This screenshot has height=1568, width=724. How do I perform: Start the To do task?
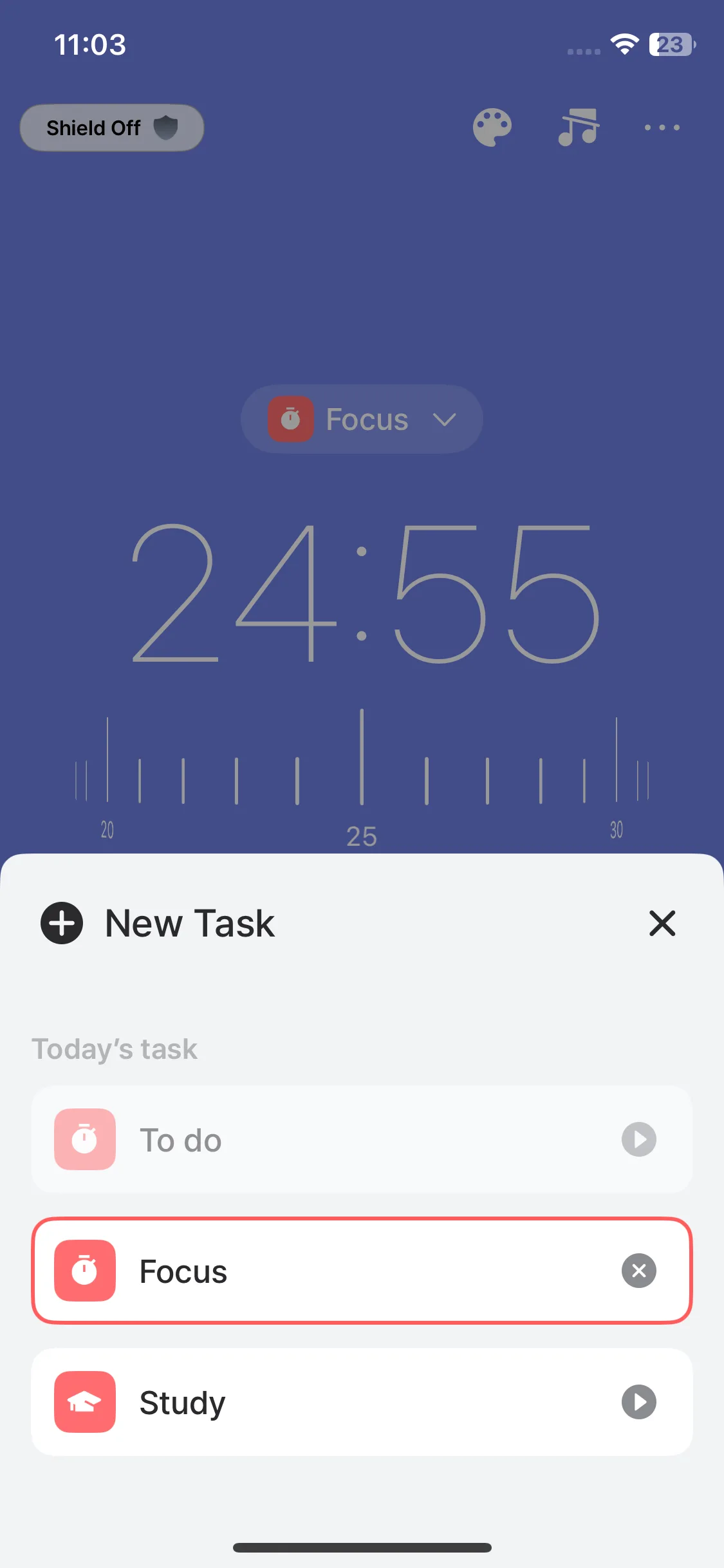(x=638, y=1139)
